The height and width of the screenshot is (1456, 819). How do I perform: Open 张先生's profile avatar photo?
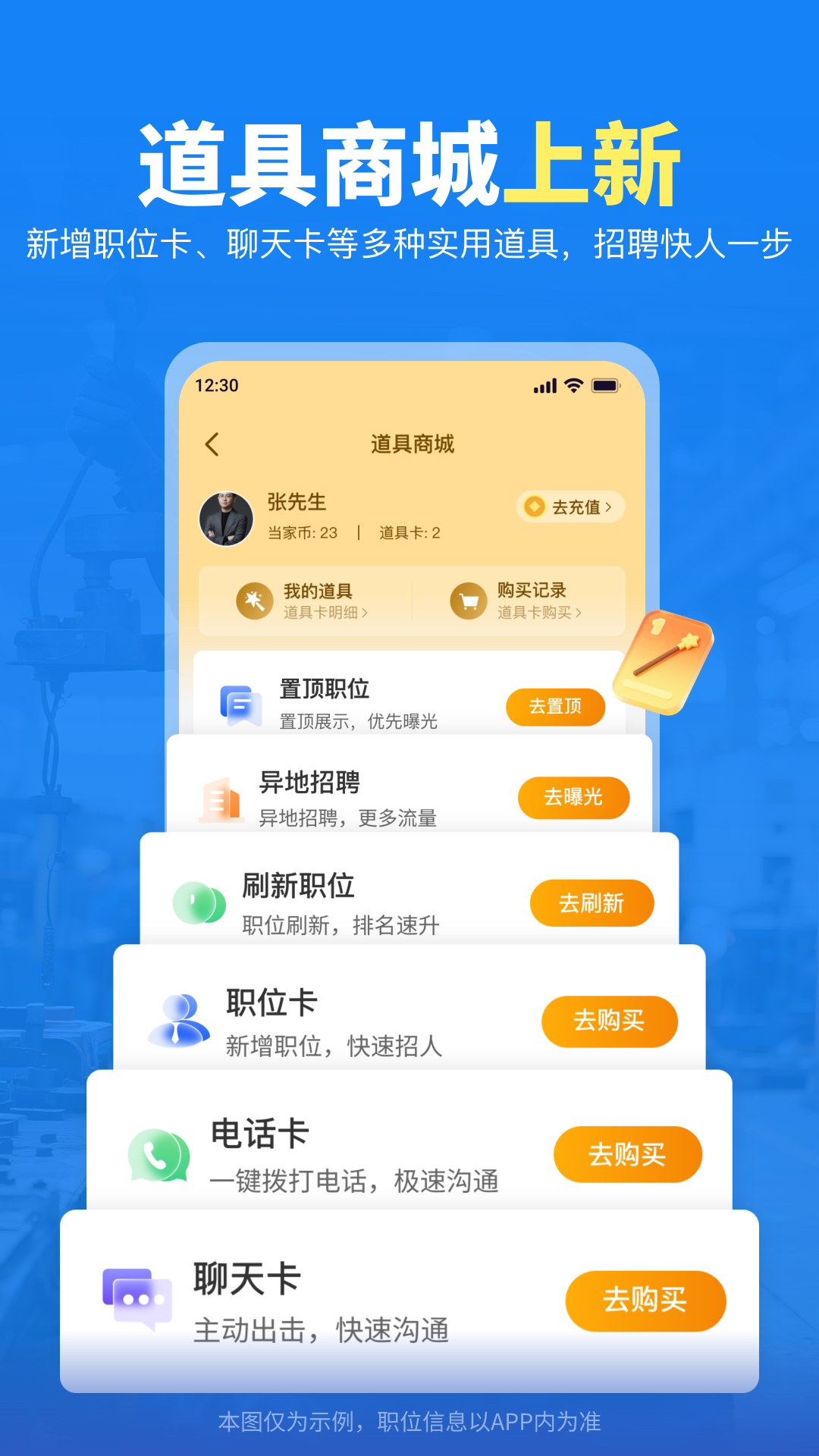click(x=226, y=517)
